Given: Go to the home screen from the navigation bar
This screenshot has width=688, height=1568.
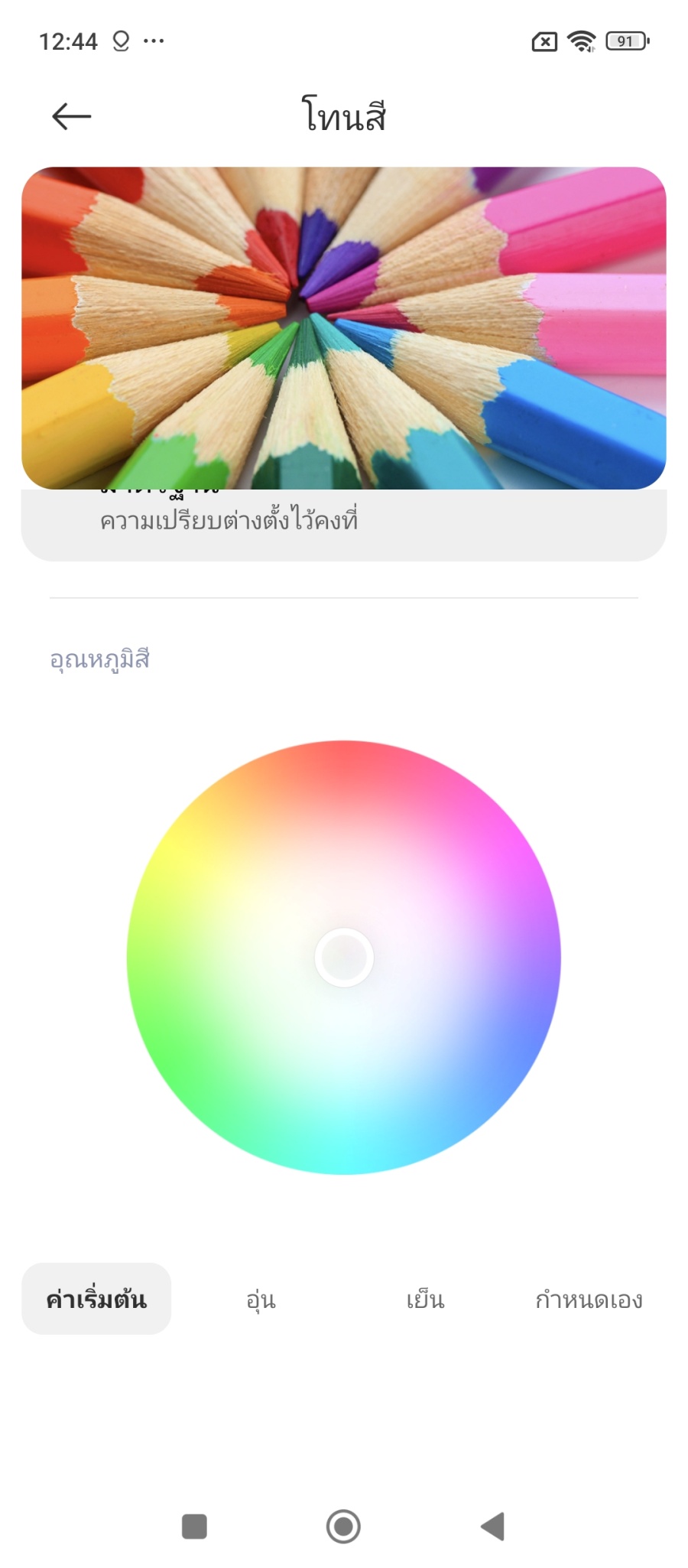Looking at the screenshot, I should click(x=343, y=1526).
